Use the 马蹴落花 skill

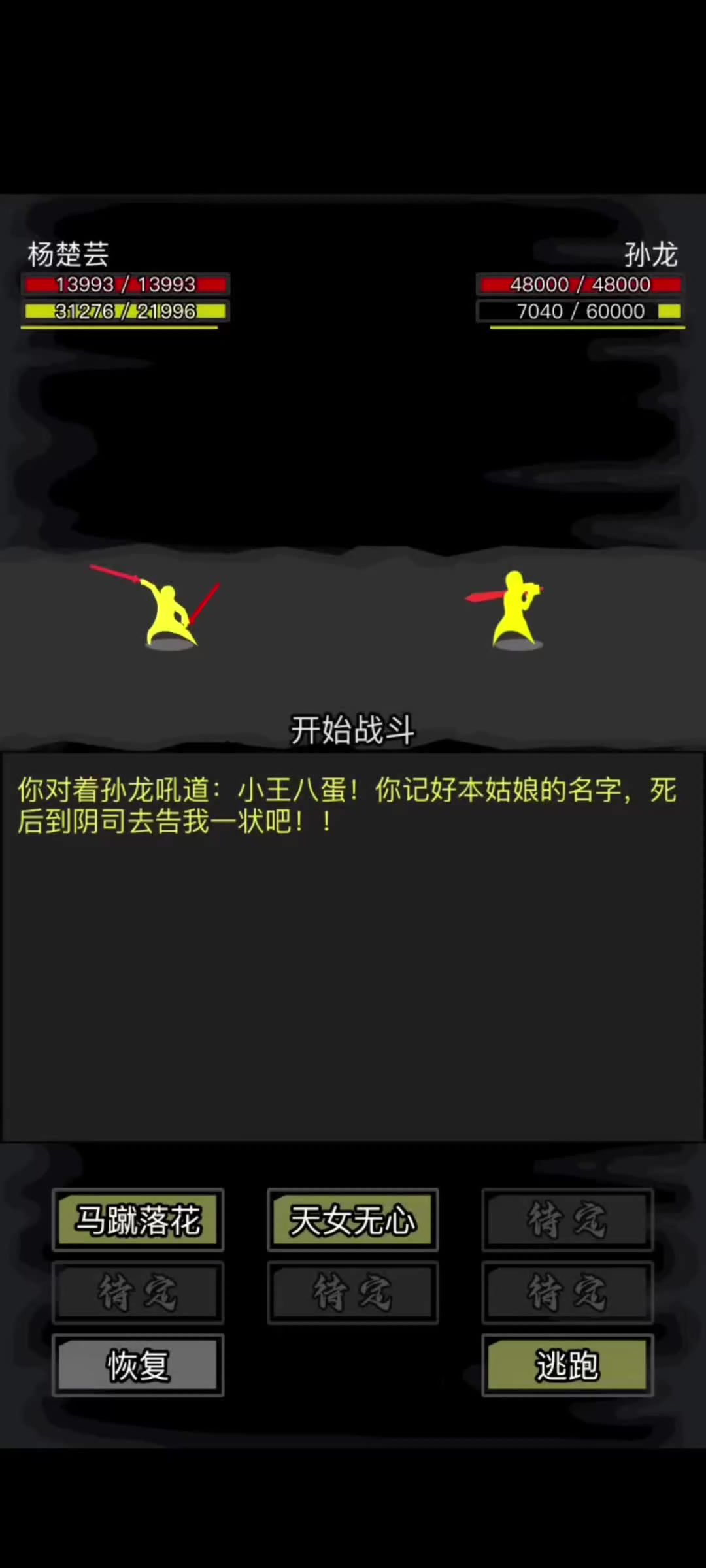click(138, 1220)
